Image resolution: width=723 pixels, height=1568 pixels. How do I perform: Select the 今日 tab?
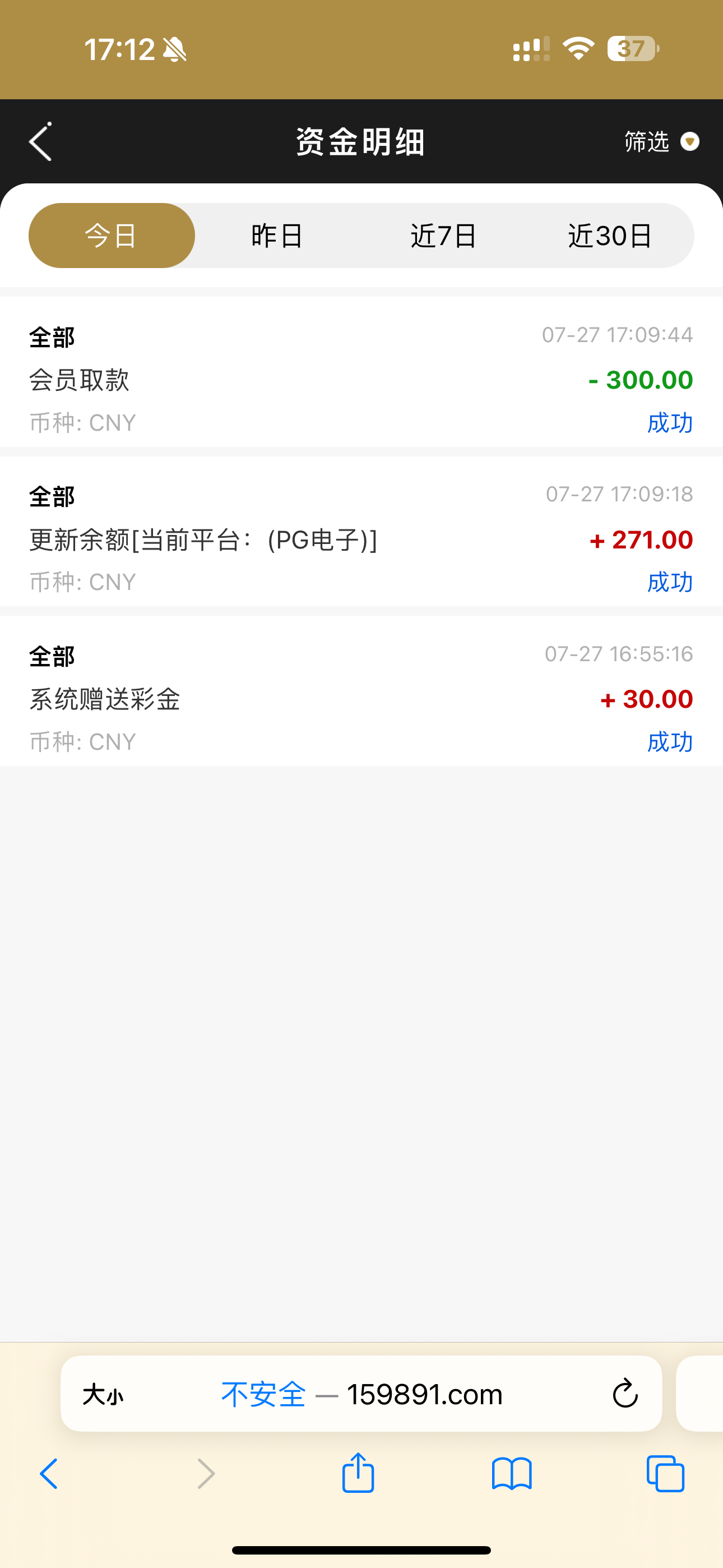(112, 236)
